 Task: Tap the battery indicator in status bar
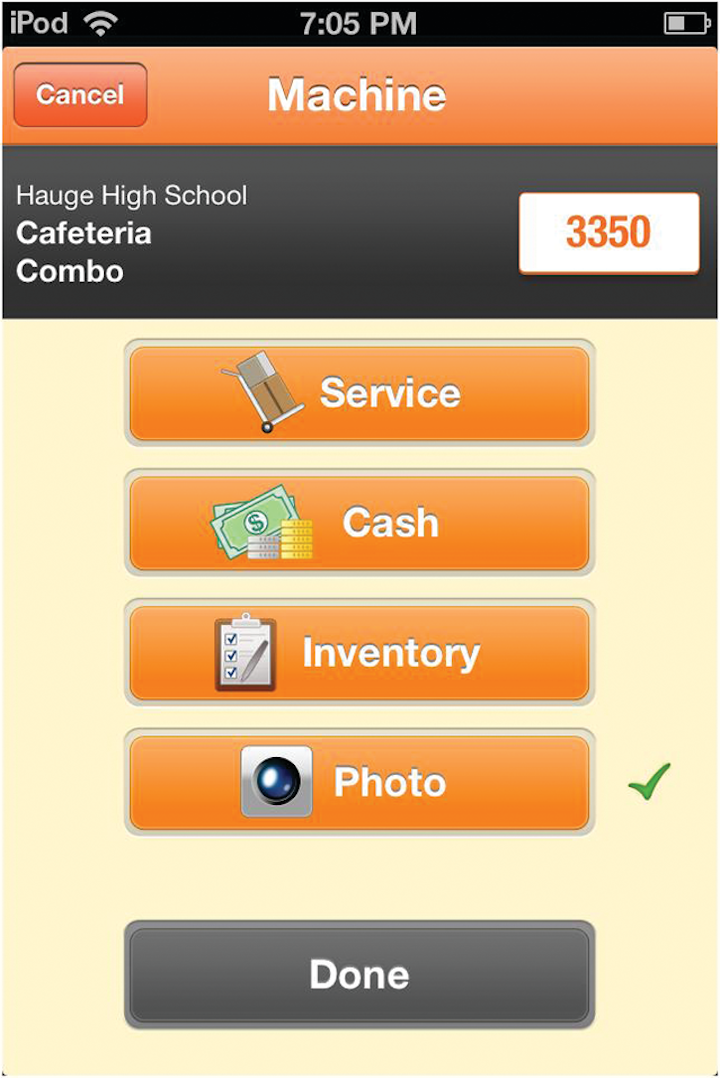[688, 22]
